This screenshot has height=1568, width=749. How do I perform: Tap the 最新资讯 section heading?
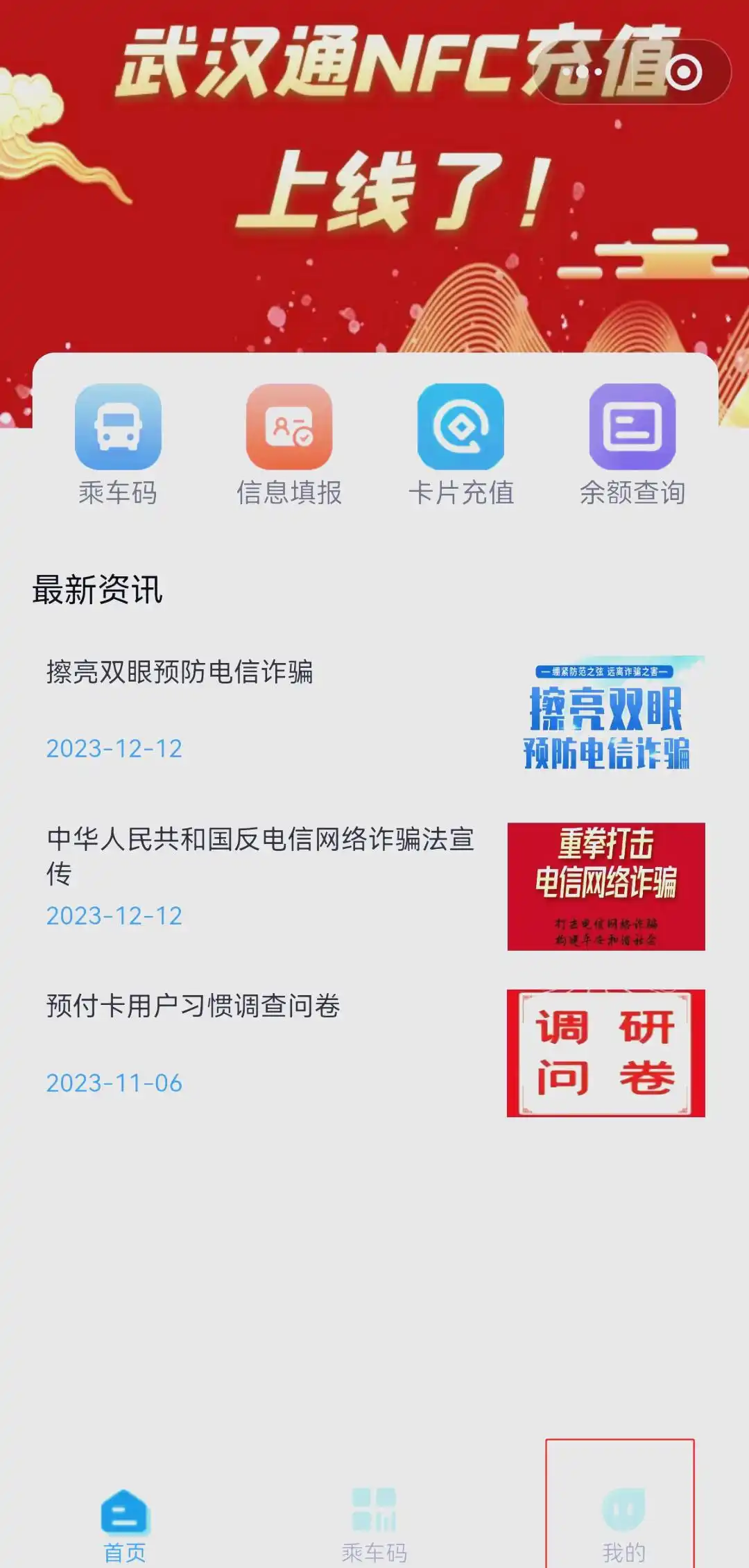(x=97, y=589)
